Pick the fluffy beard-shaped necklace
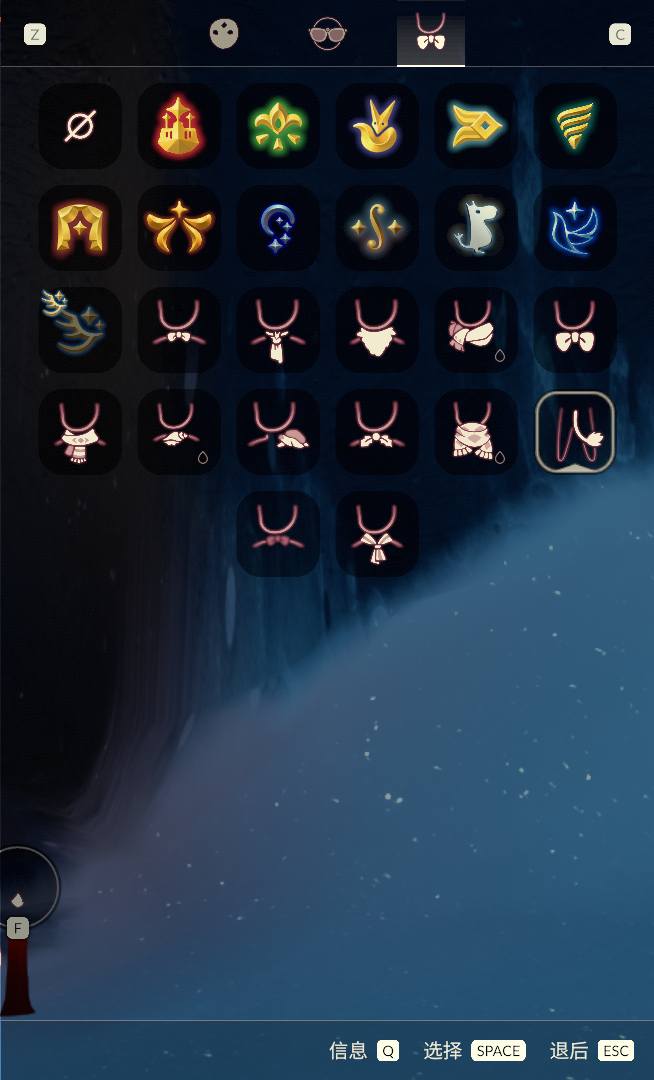Viewport: 654px width, 1080px height. pyautogui.click(x=377, y=330)
